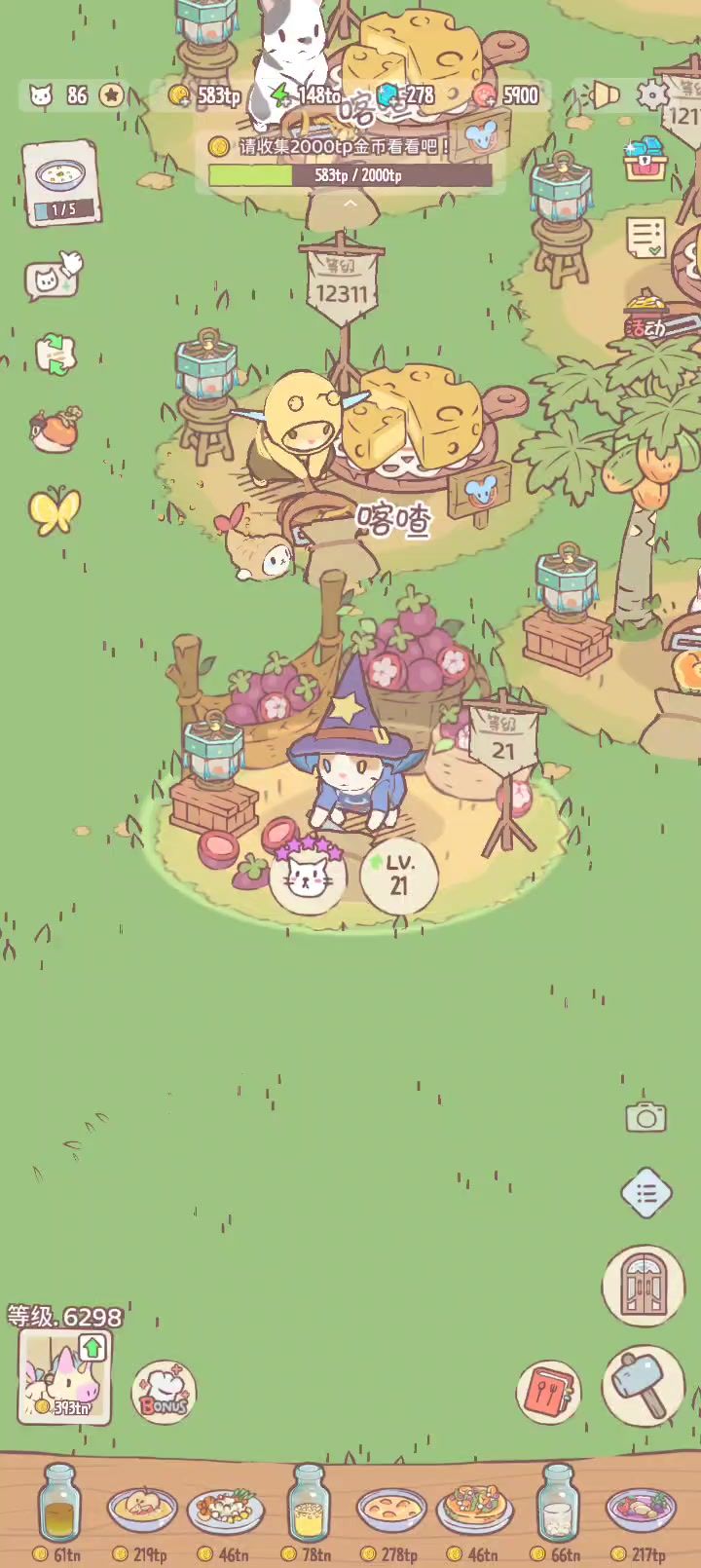Open the settings gear icon
The image size is (701, 1568).
click(652, 94)
